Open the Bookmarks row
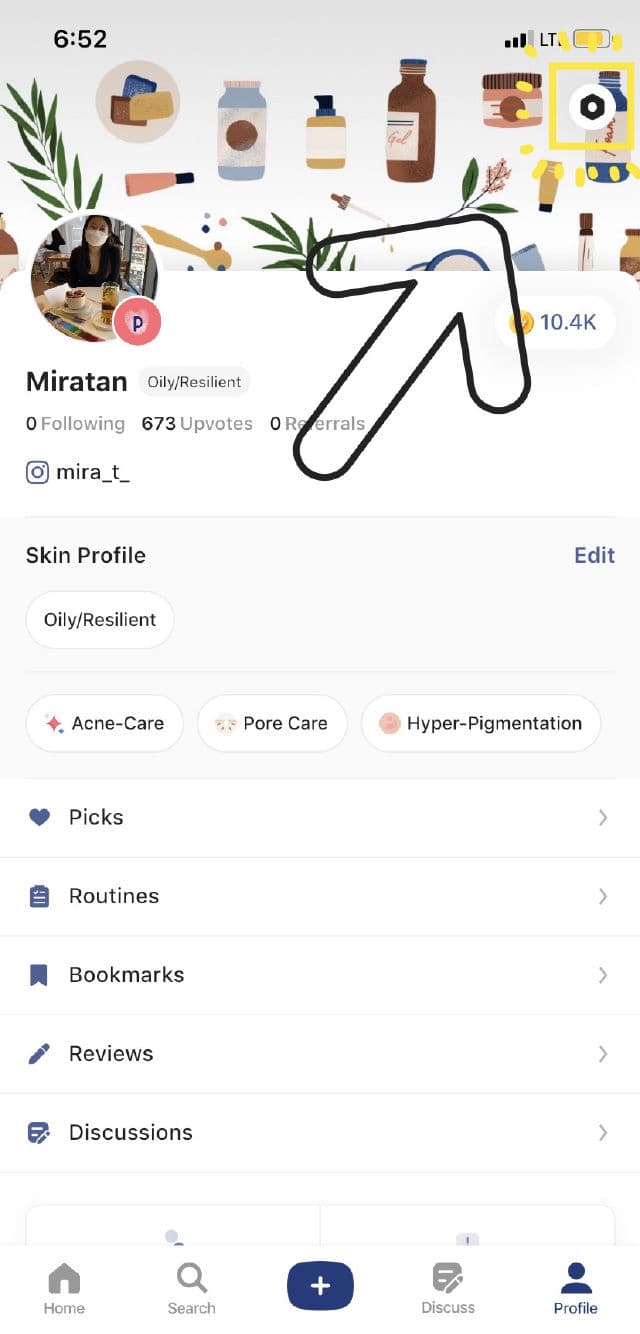640x1334 pixels. pos(320,975)
